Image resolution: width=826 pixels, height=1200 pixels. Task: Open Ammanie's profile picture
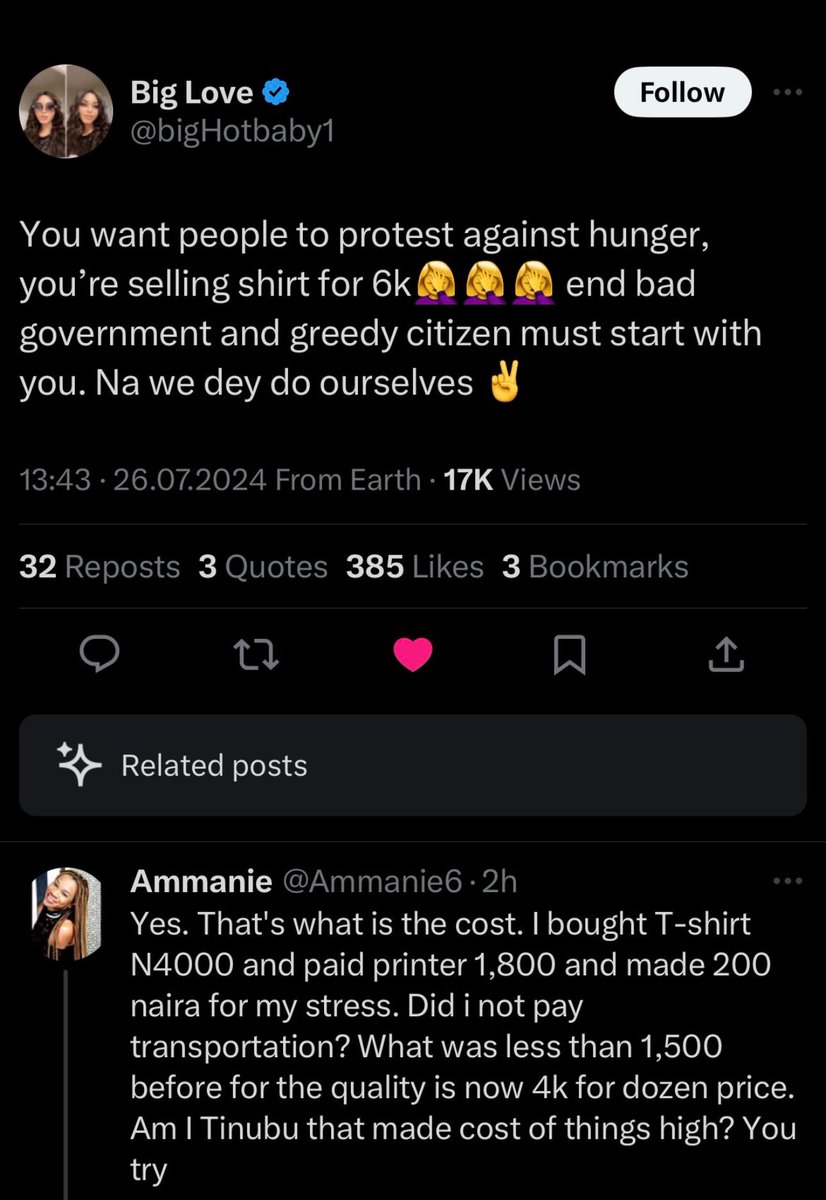(68, 913)
